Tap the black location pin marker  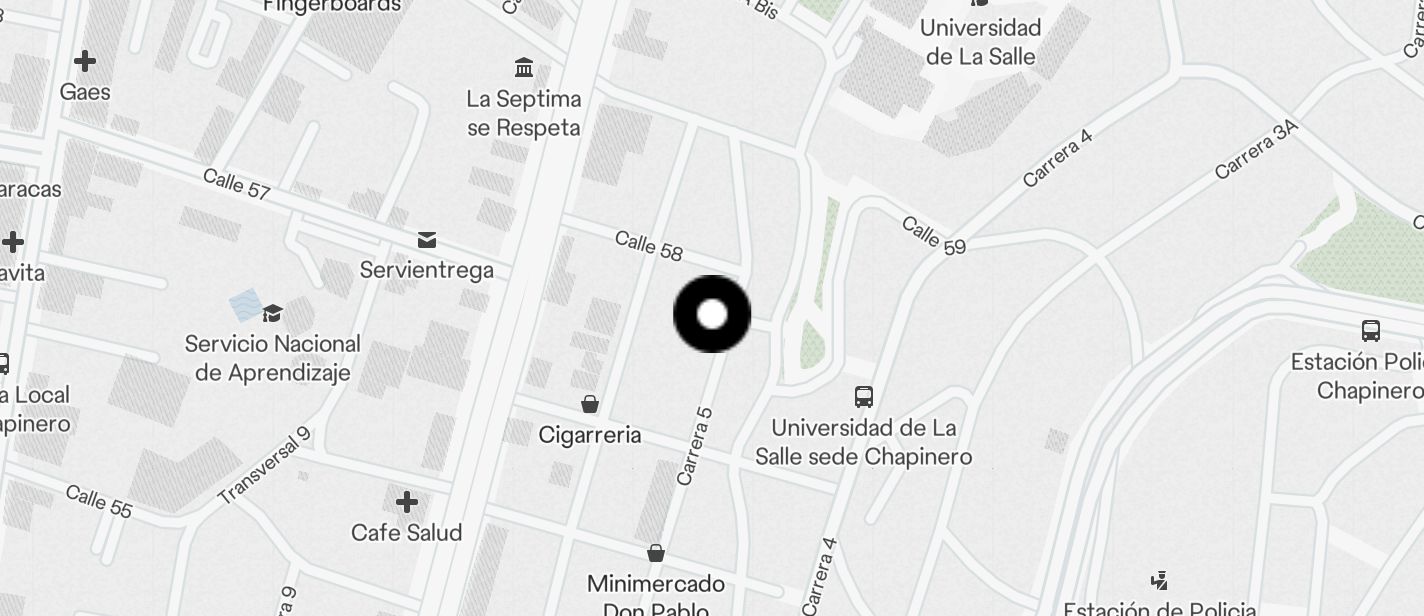pyautogui.click(x=712, y=314)
